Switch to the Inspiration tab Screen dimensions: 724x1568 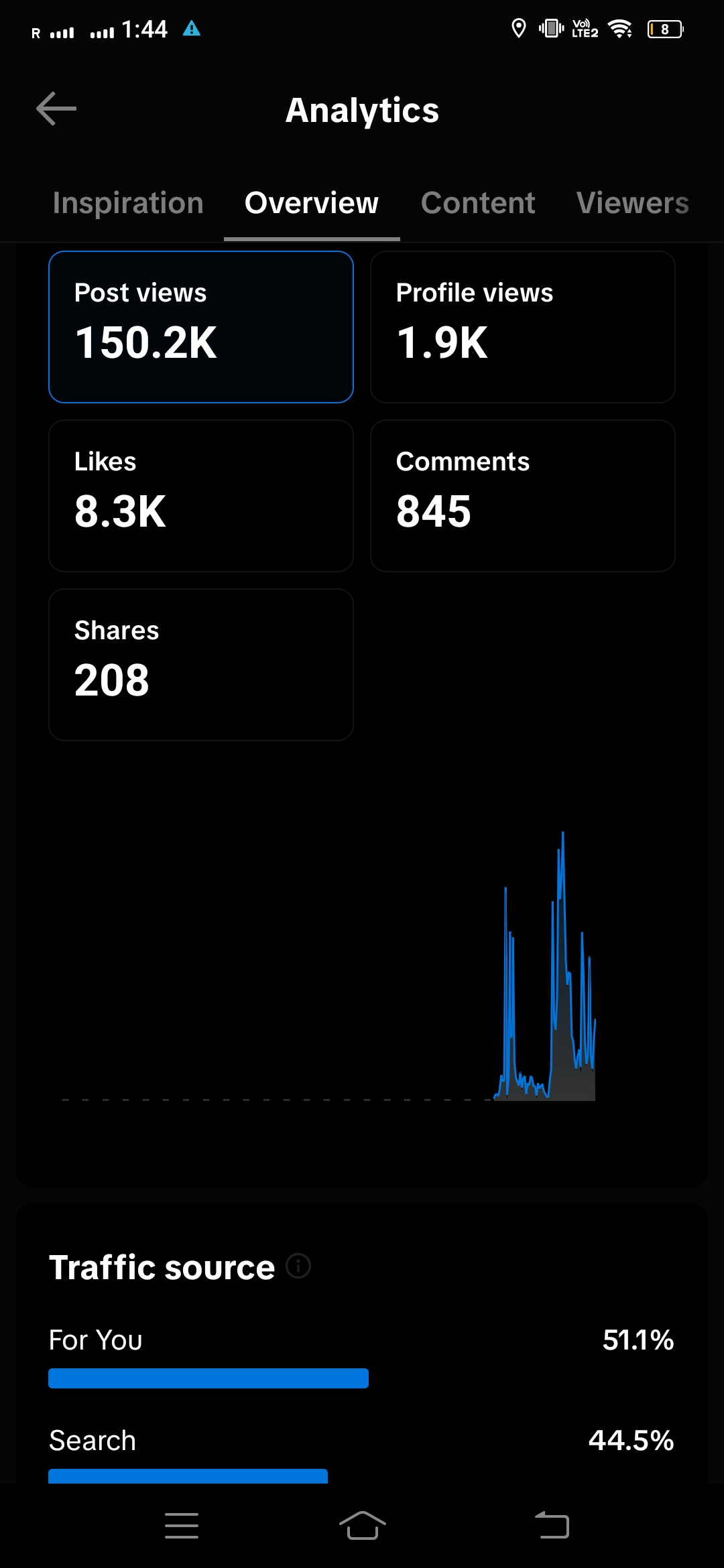[x=128, y=203]
